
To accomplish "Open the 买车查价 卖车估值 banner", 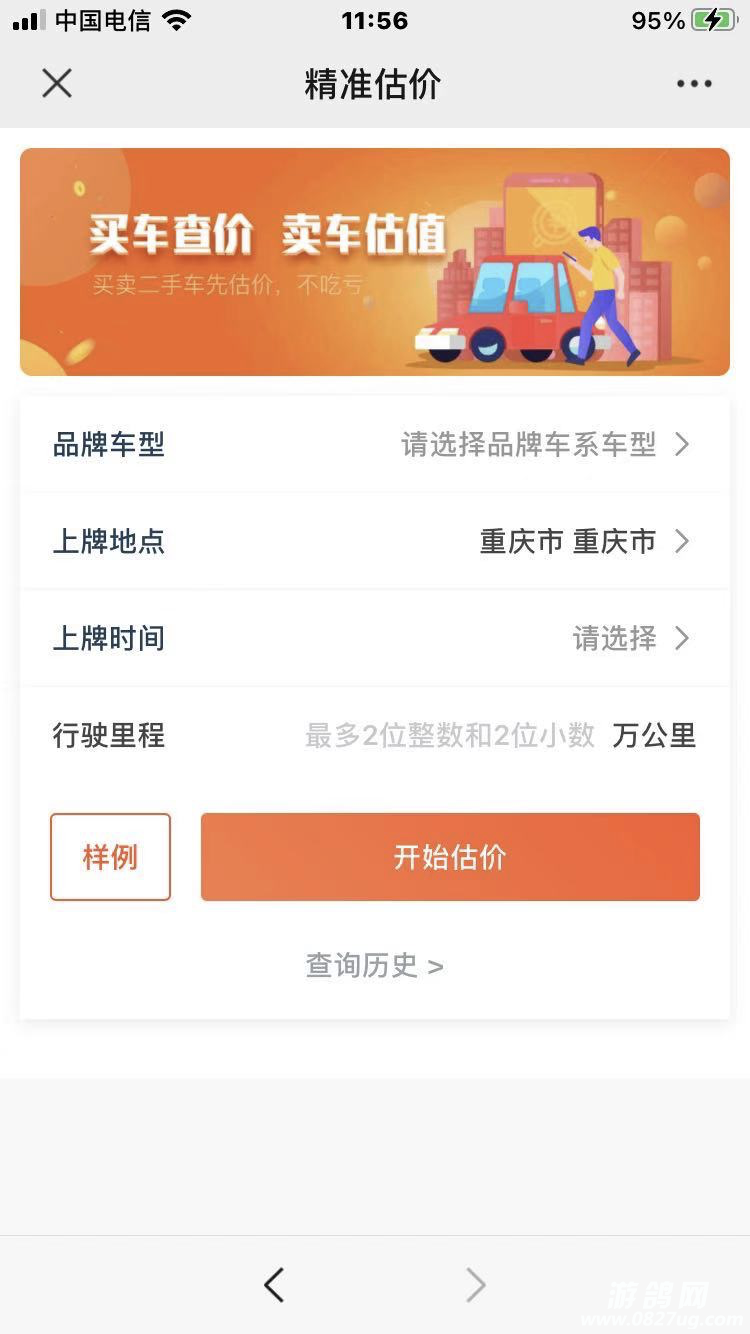I will pyautogui.click(x=375, y=262).
